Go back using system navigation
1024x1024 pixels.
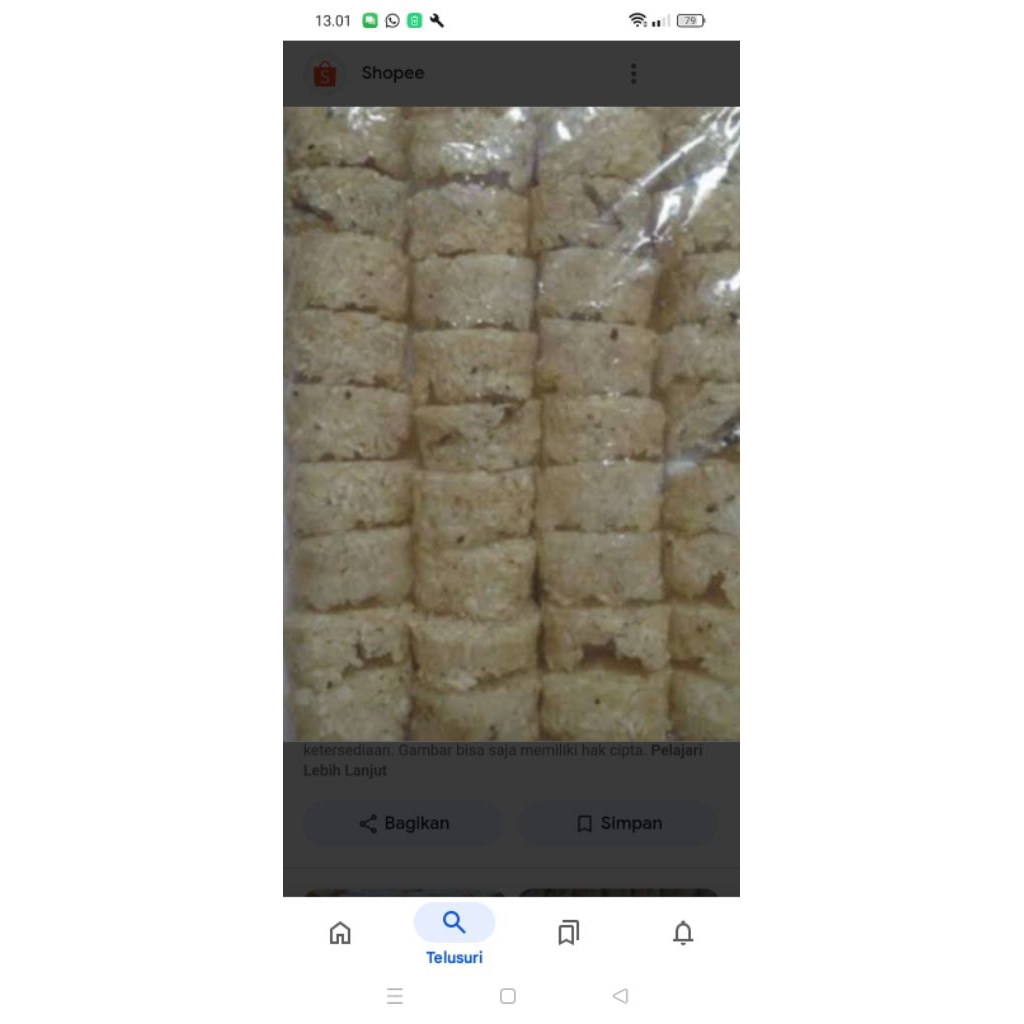[620, 996]
